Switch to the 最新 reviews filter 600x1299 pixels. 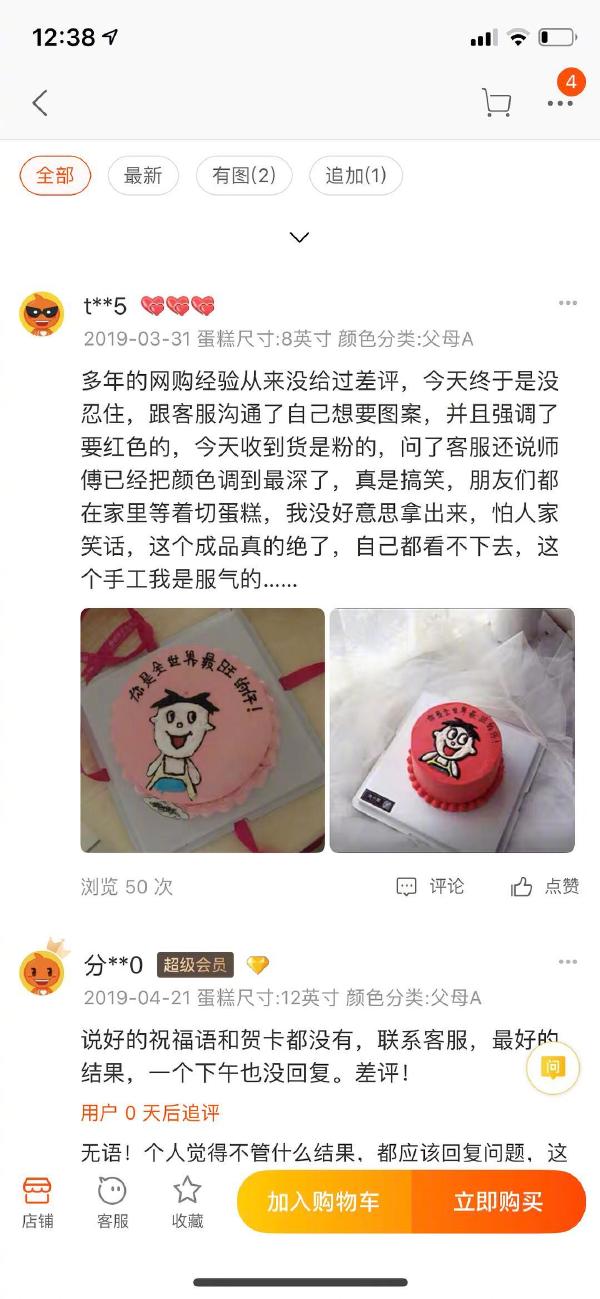pyautogui.click(x=143, y=176)
